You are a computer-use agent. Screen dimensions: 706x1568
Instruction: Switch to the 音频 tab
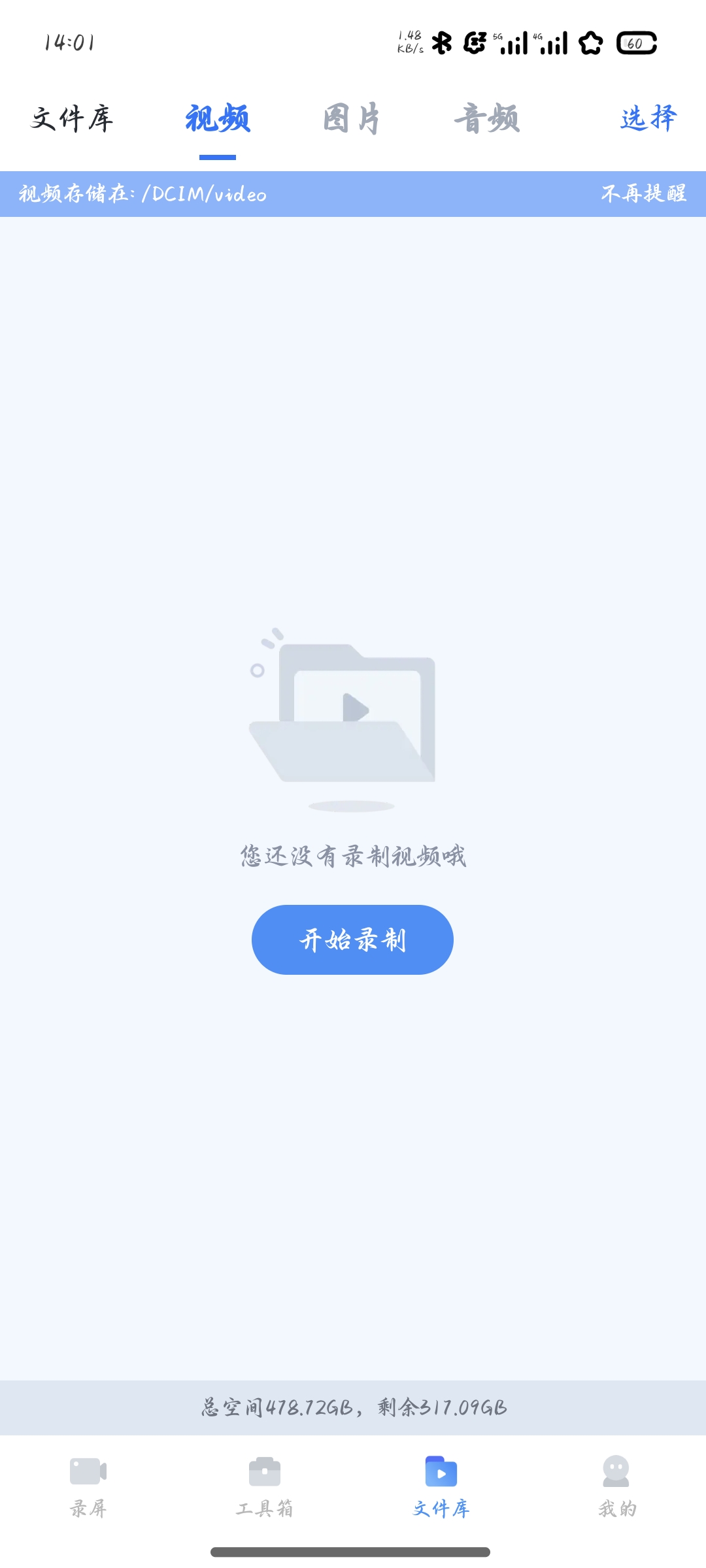pos(487,119)
